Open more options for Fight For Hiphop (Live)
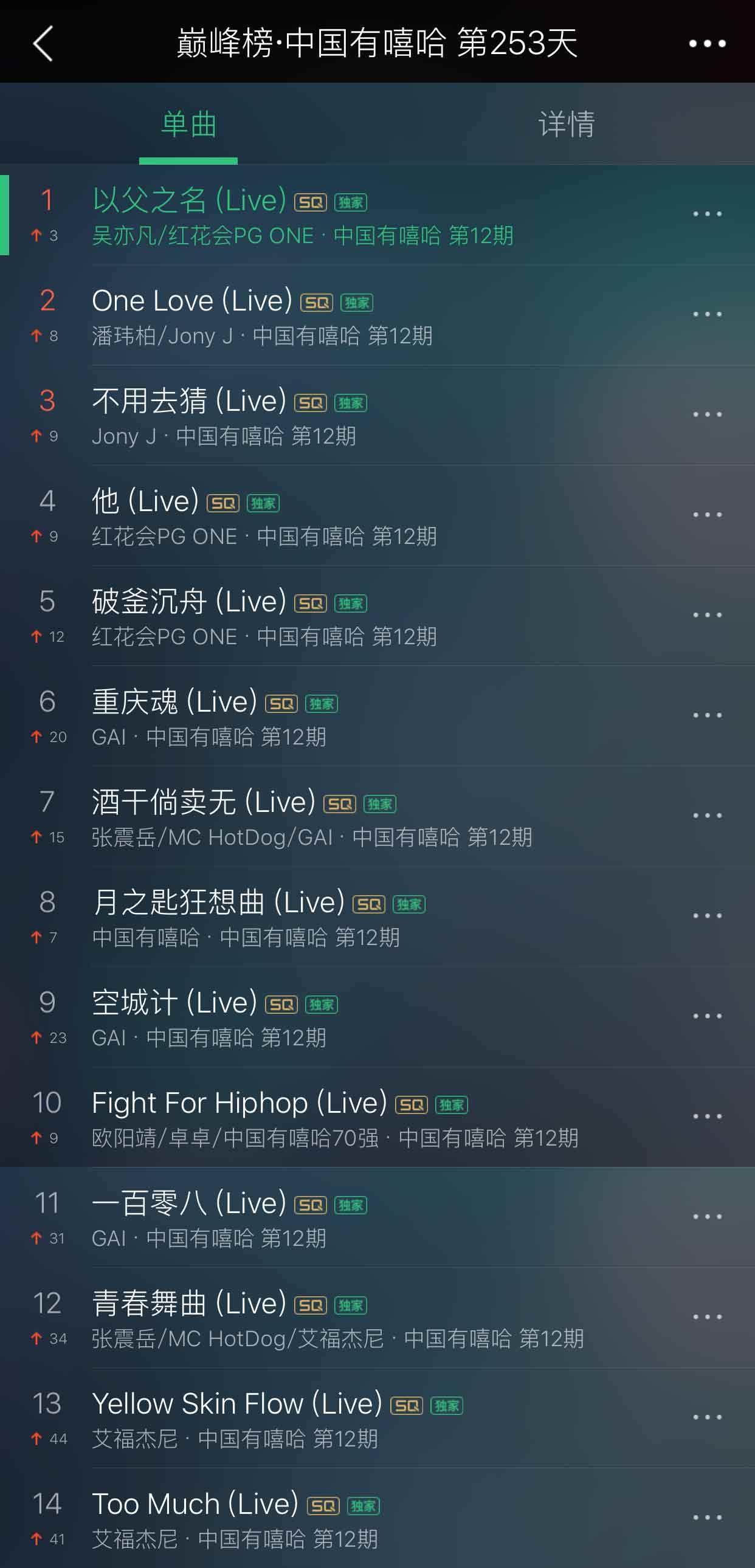755x1568 pixels. coord(707,1116)
